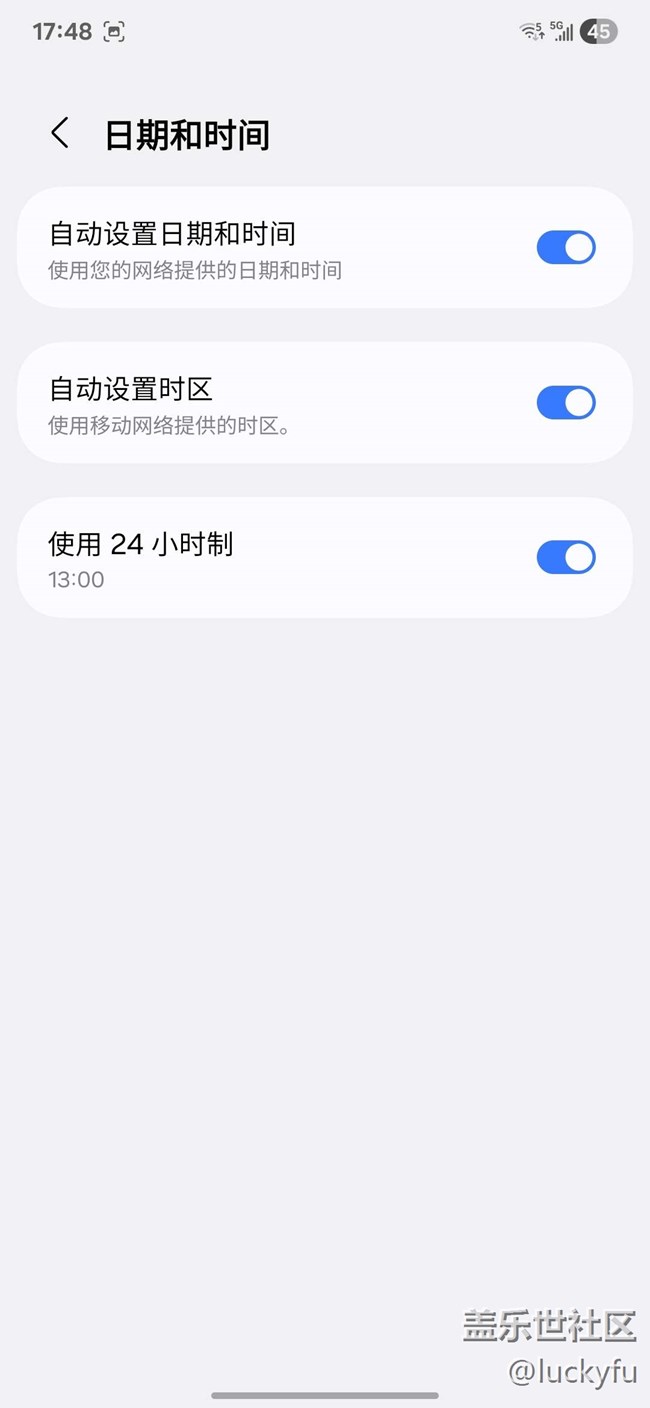Viewport: 650px width, 1408px height.
Task: Switch off 使用 24 小时制
Action: (x=566, y=557)
